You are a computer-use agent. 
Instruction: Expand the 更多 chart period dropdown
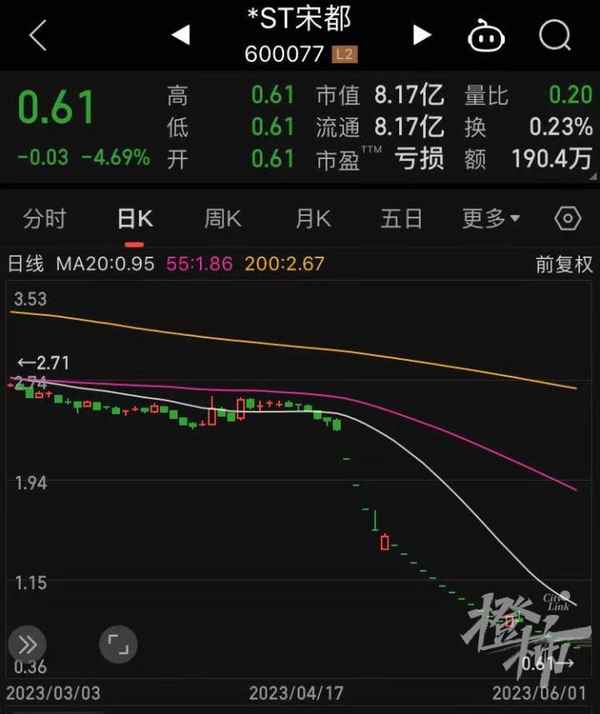click(x=490, y=219)
